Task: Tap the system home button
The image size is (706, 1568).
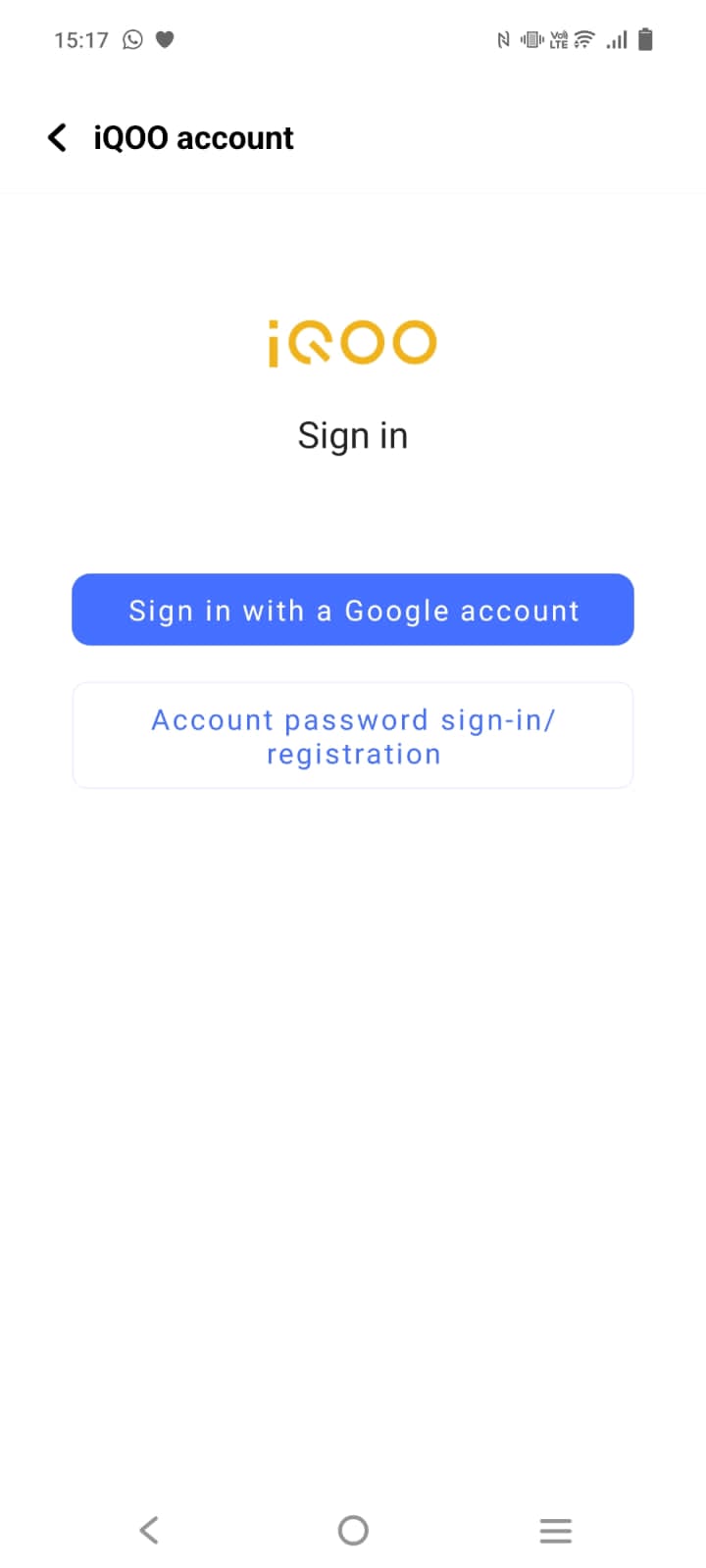Action: click(353, 1530)
